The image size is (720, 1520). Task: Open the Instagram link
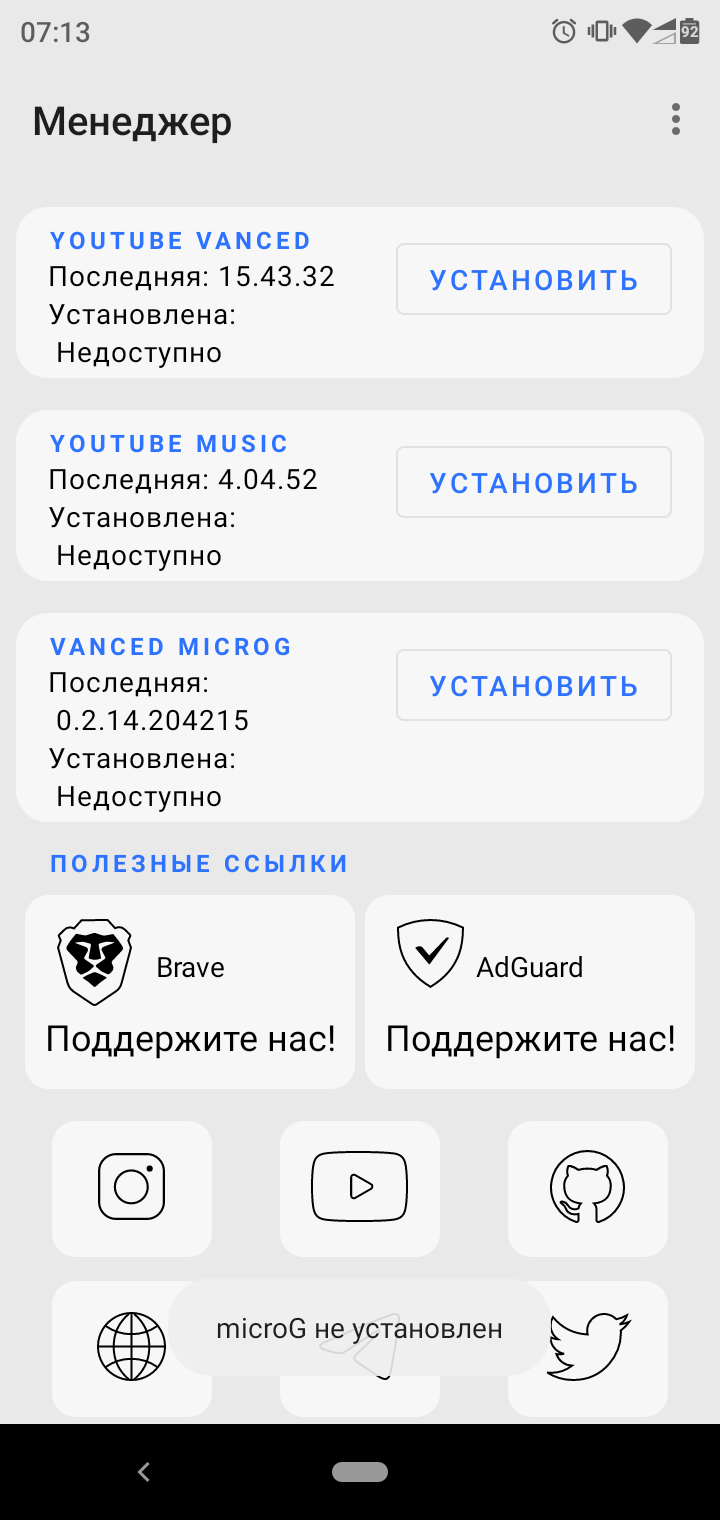(132, 1188)
